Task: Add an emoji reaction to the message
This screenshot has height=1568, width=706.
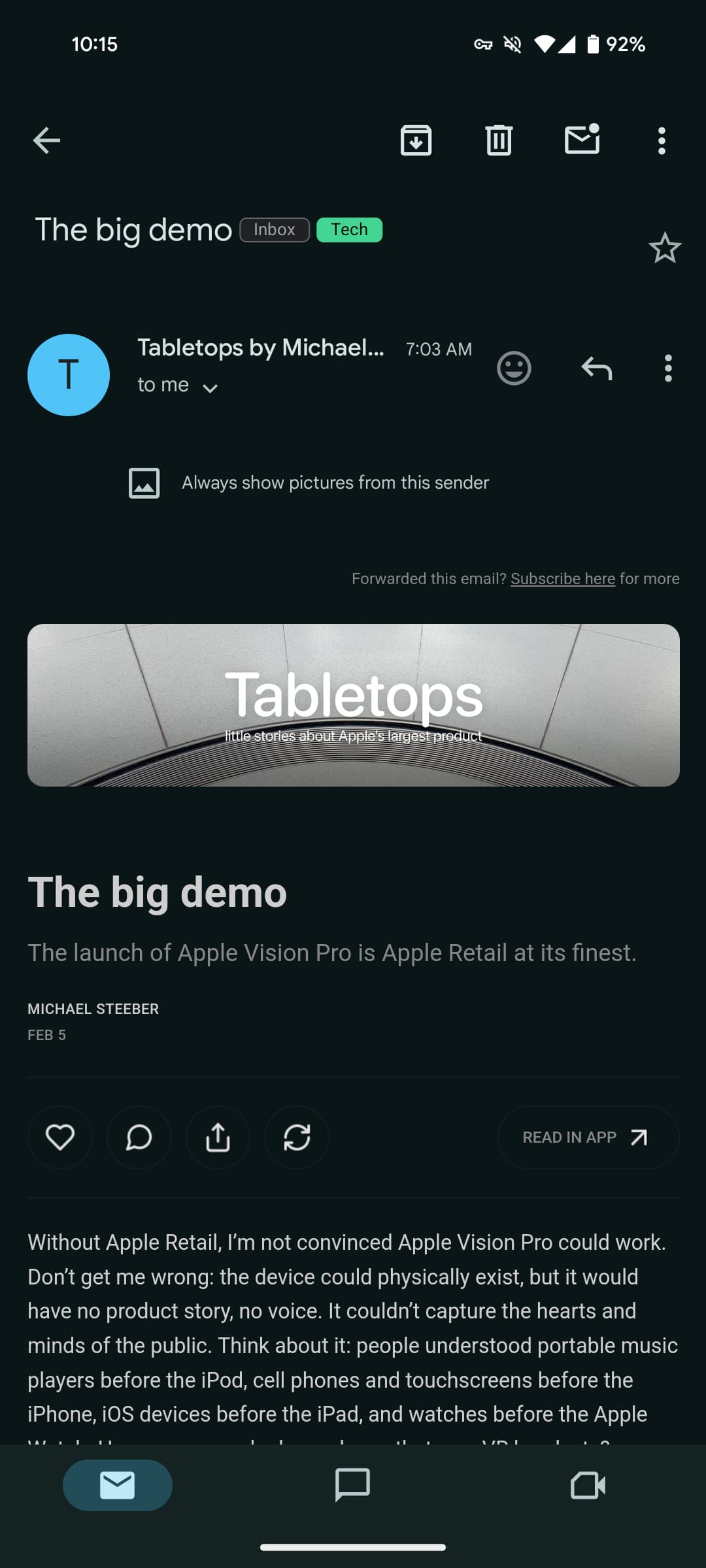Action: click(514, 368)
